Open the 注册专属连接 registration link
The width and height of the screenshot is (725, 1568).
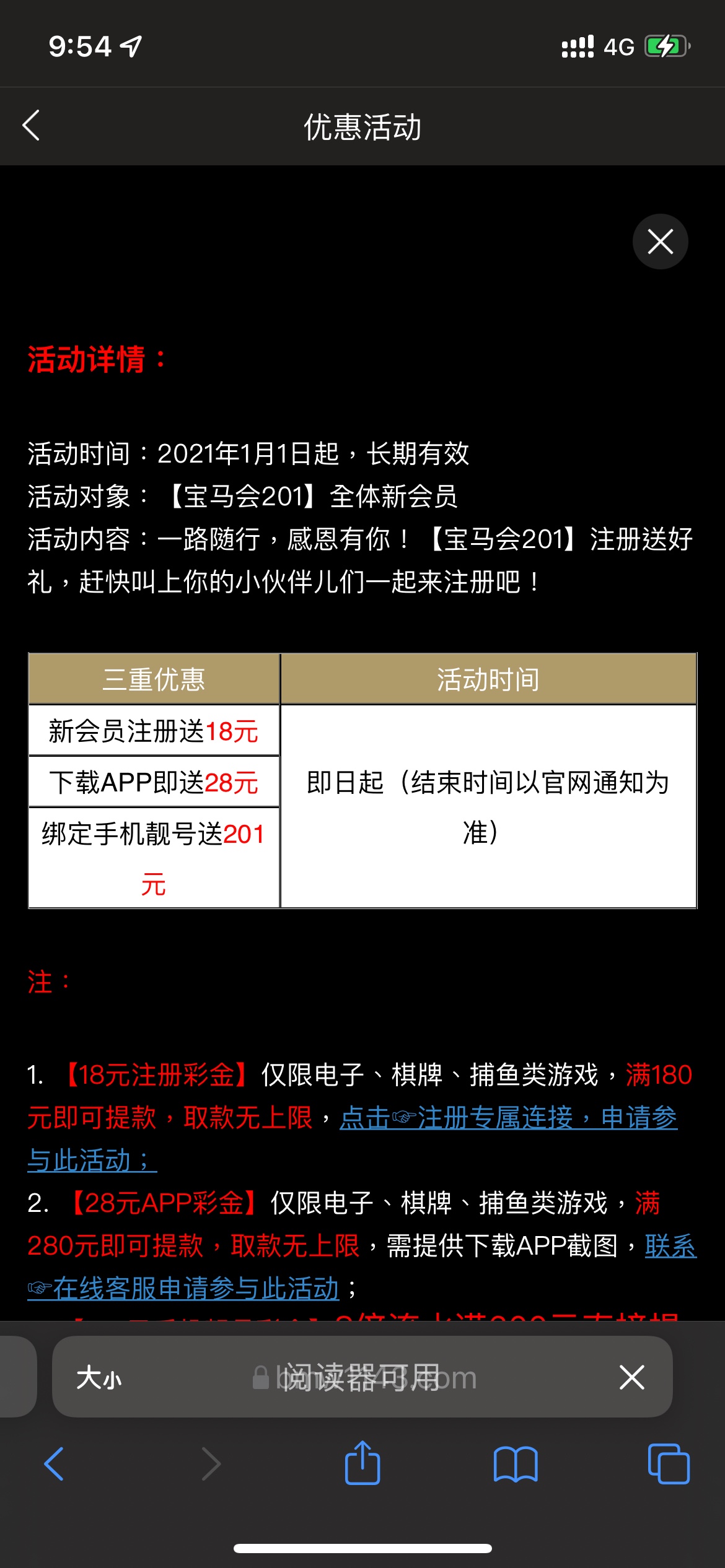coord(508,1118)
